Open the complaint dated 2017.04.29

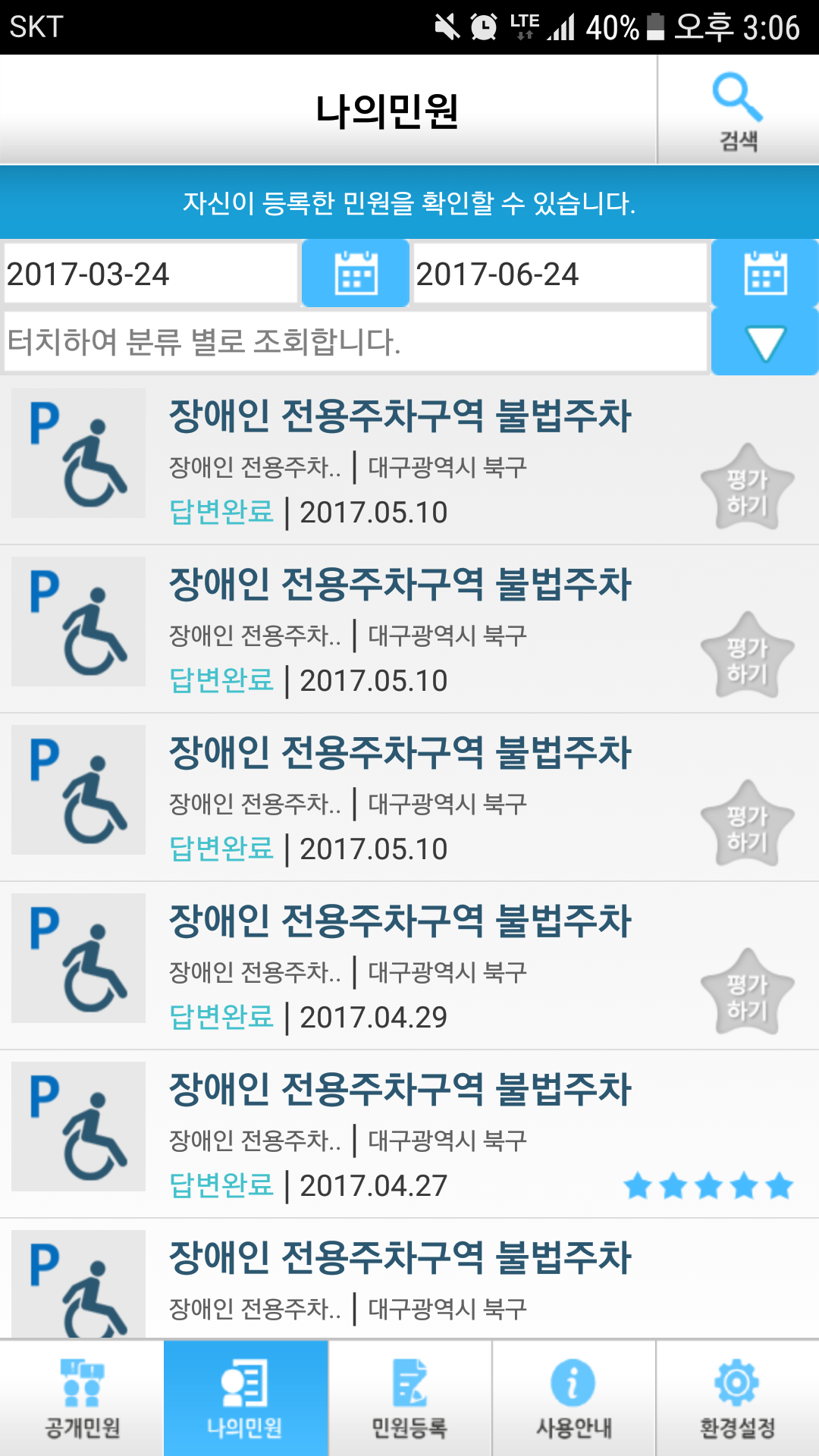click(x=409, y=965)
